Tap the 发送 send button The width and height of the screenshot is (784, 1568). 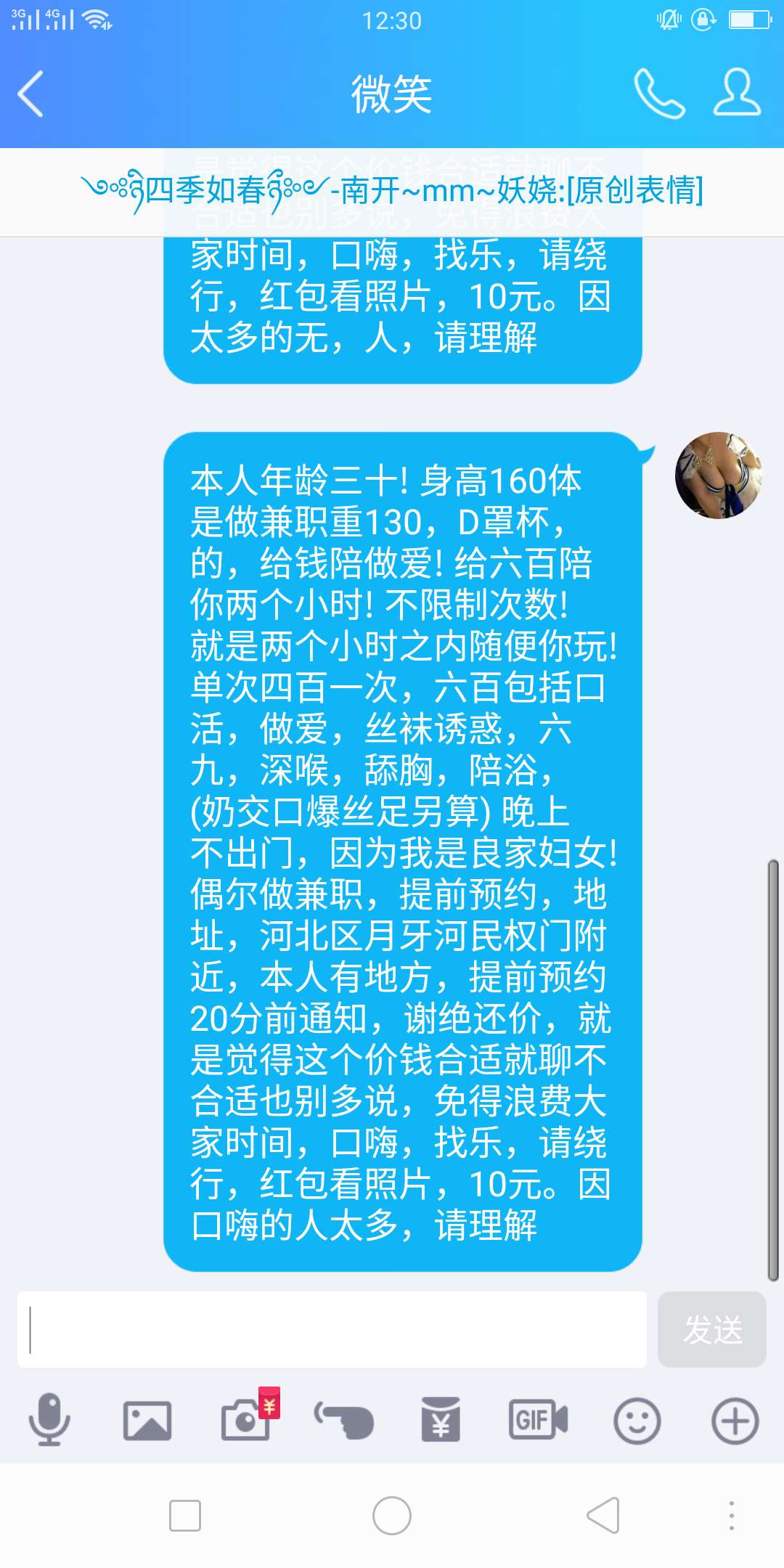[x=711, y=1329]
